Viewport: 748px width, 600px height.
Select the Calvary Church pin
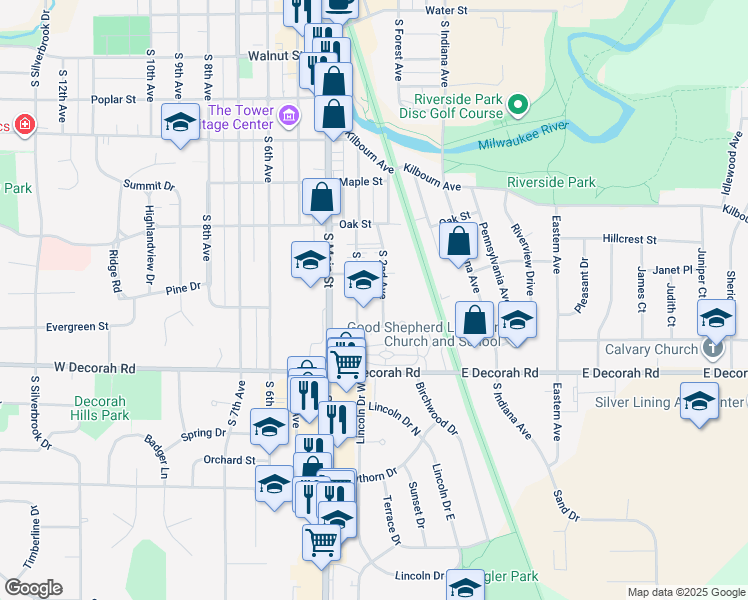713,348
